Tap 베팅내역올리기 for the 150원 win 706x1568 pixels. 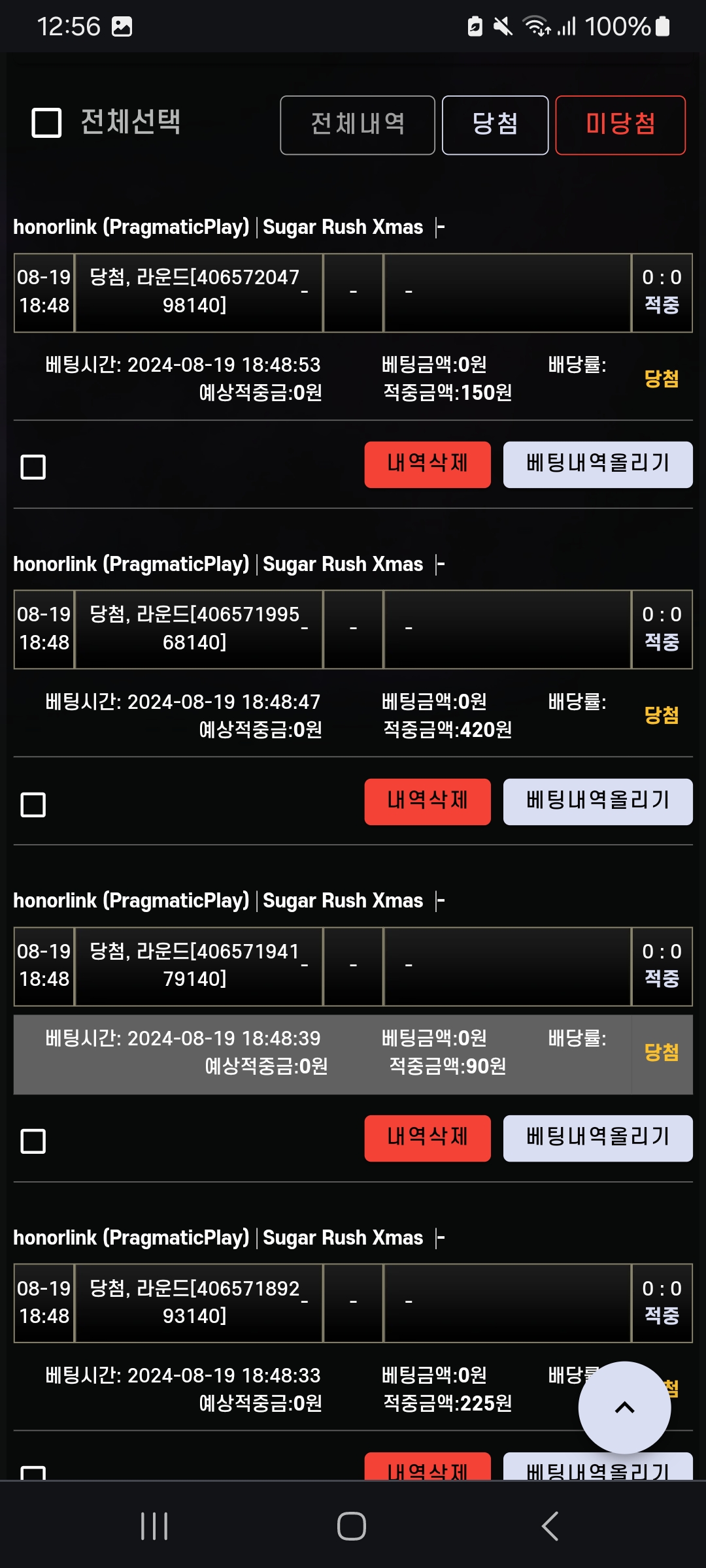(597, 465)
